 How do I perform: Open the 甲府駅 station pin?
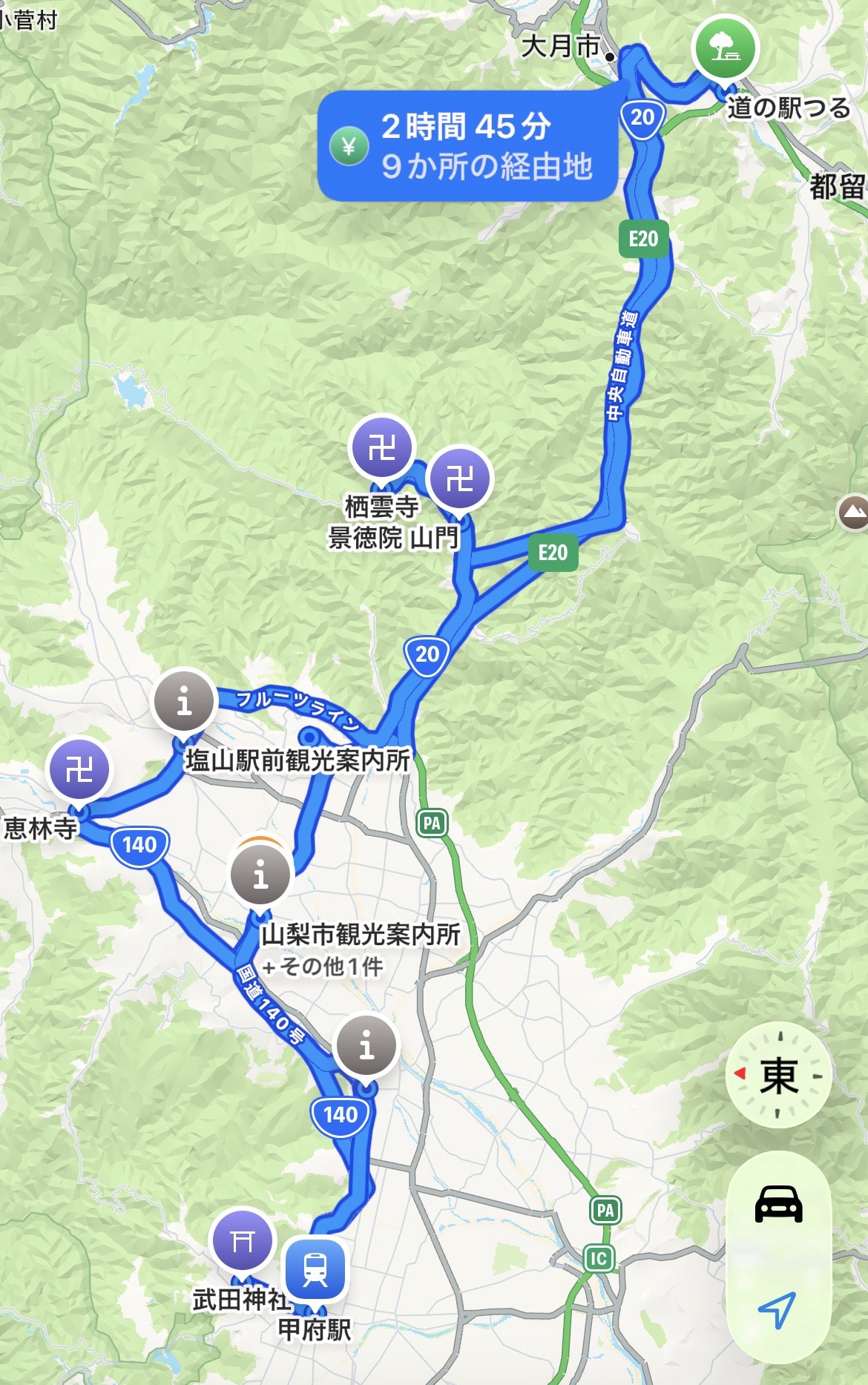[315, 1269]
